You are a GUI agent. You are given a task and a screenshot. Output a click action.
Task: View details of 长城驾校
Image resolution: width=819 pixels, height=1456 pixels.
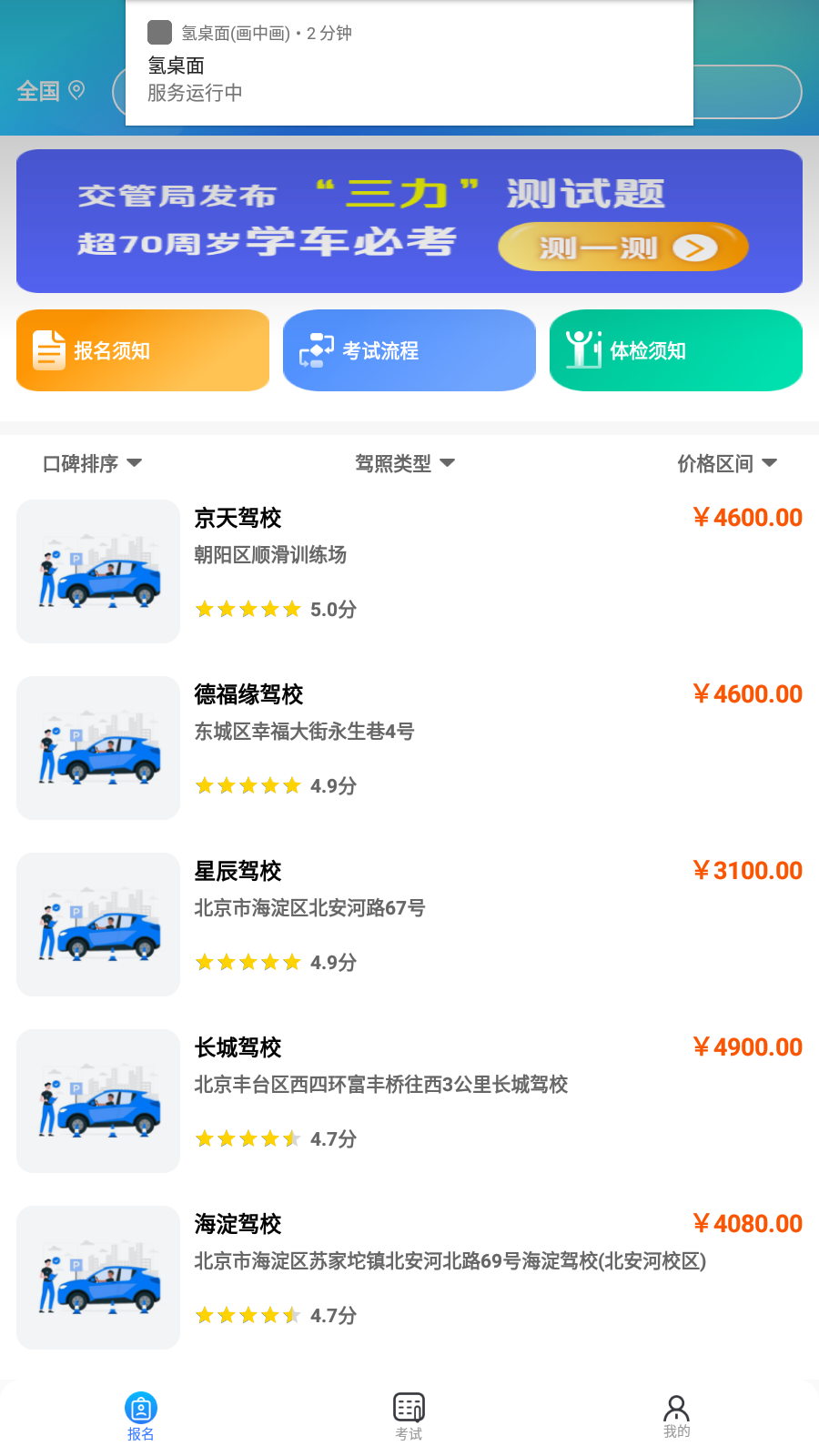409,1101
